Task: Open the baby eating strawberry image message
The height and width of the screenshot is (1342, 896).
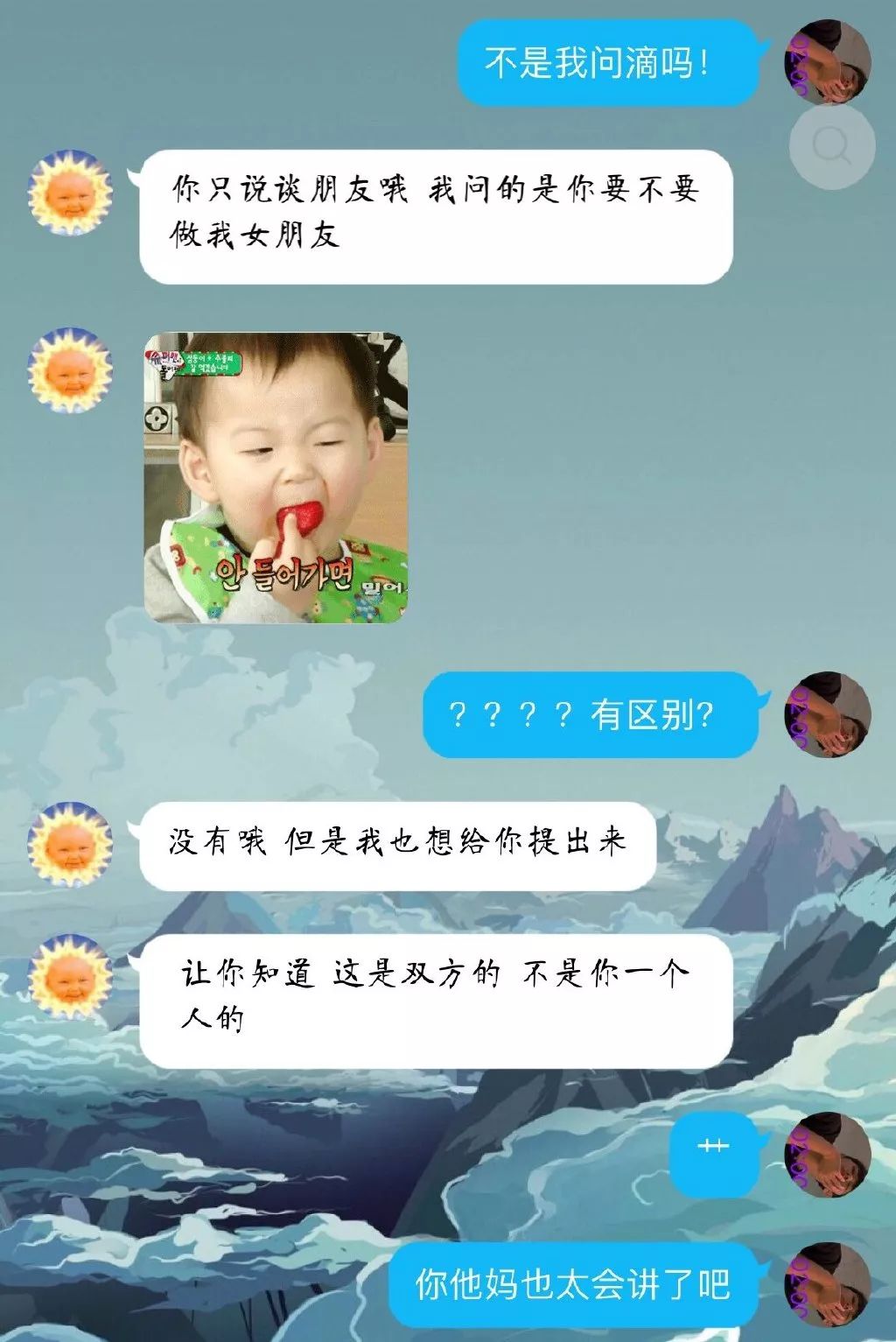Action: coord(276,478)
